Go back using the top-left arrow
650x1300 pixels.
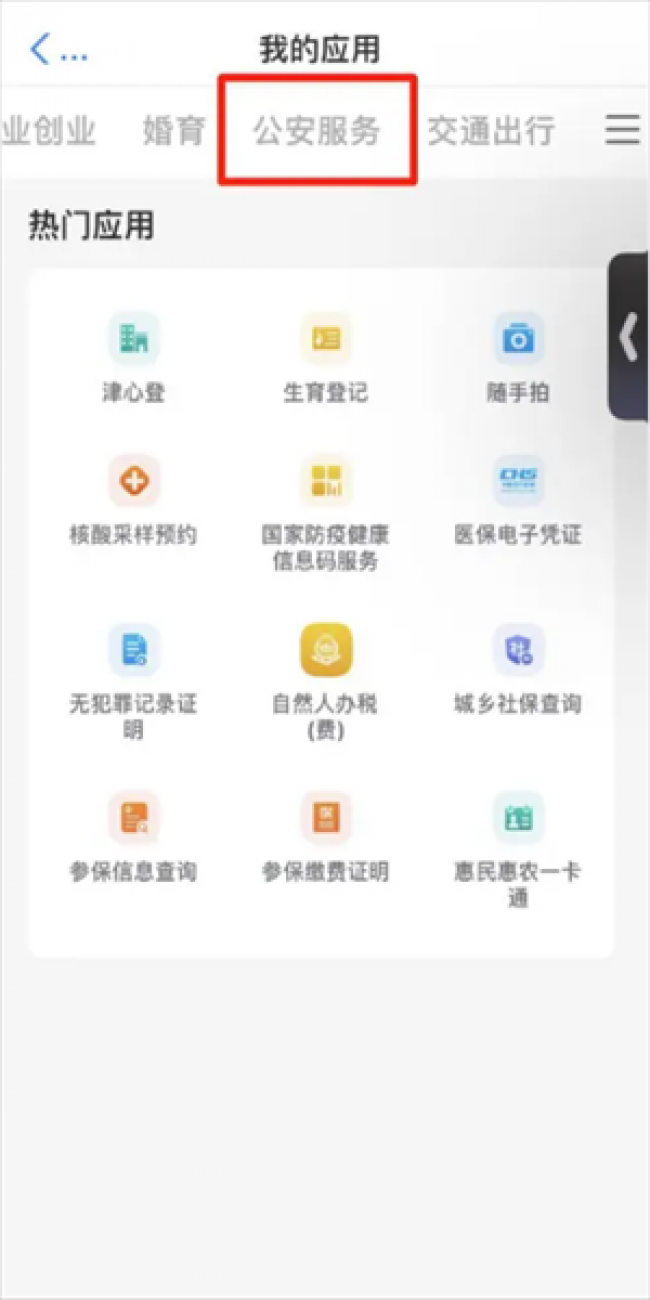click(40, 49)
